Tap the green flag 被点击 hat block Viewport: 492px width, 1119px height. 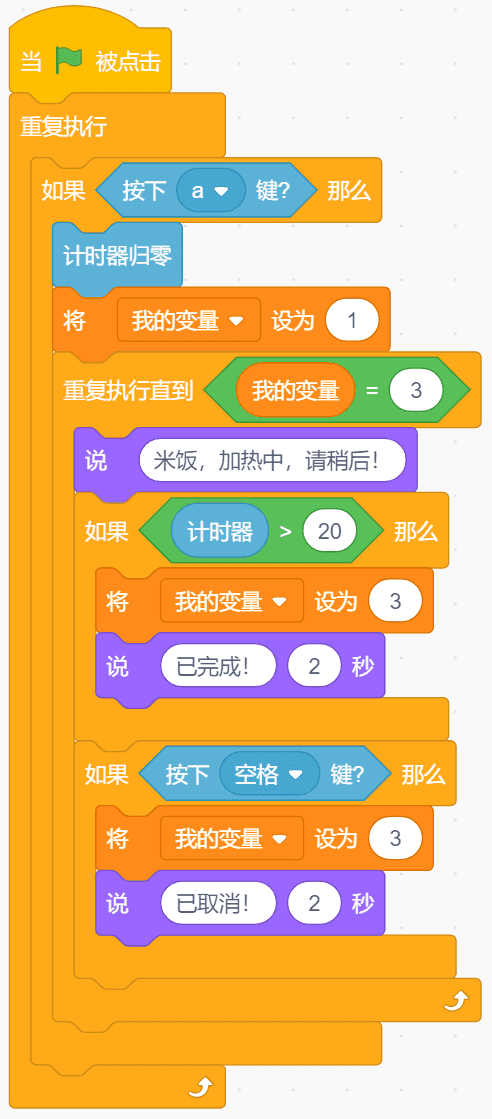(91, 61)
